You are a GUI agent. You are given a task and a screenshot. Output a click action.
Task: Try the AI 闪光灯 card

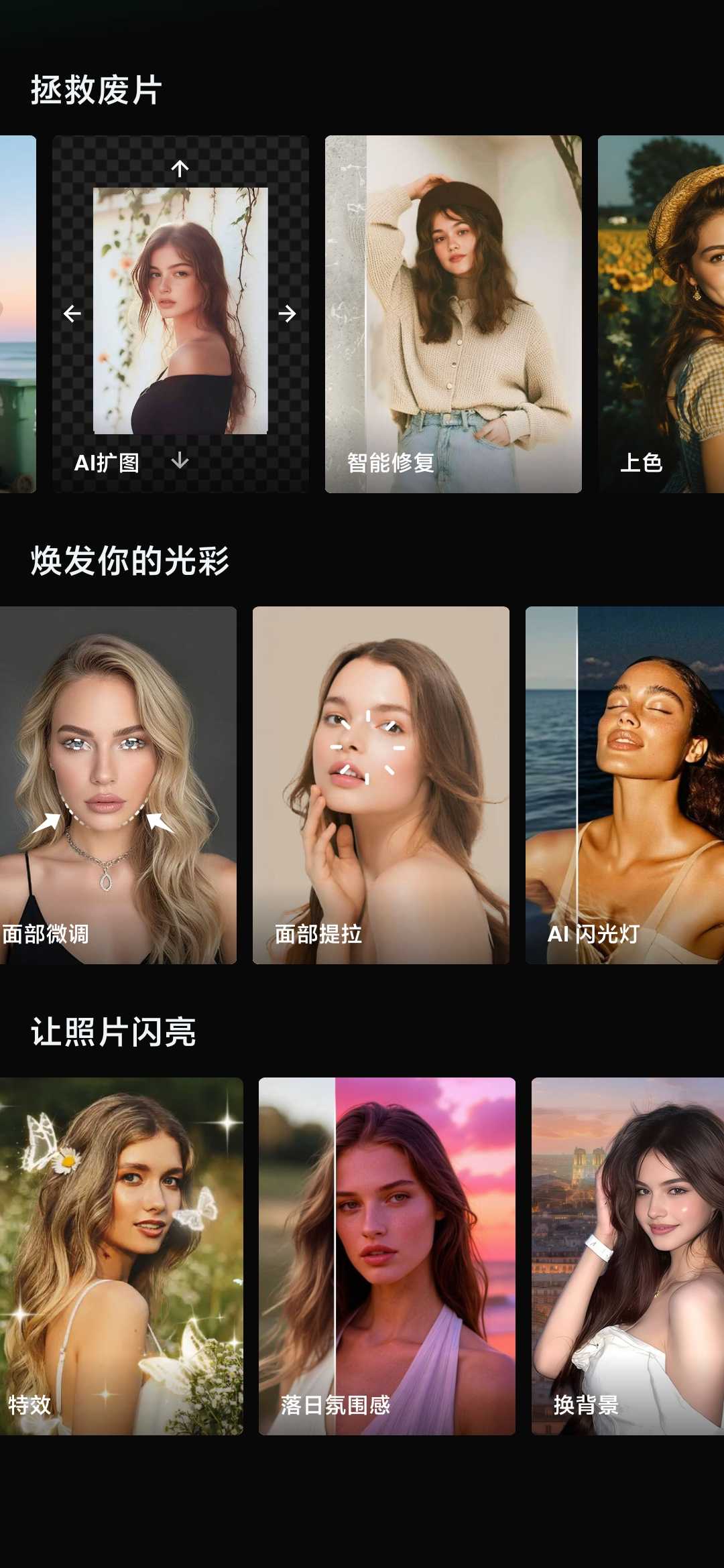[625, 785]
